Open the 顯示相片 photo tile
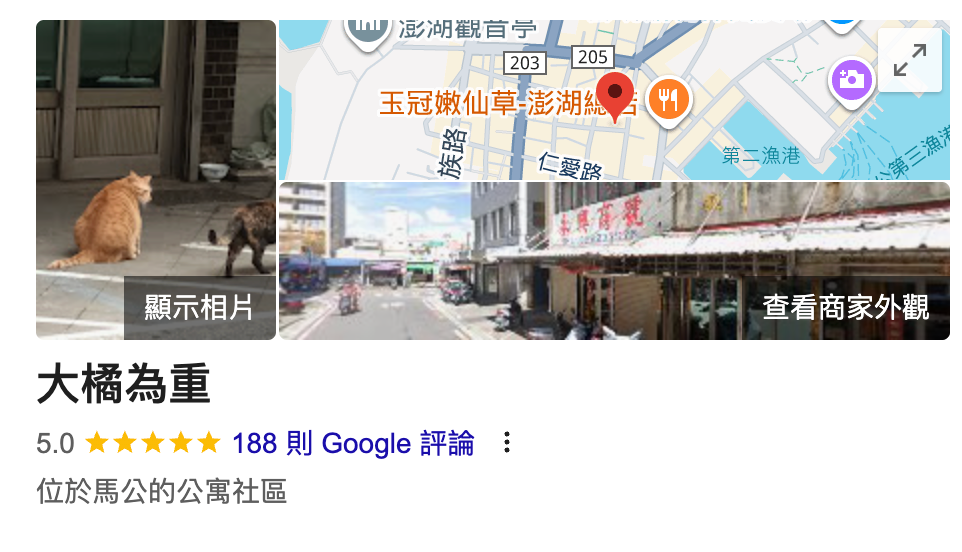 [x=156, y=180]
